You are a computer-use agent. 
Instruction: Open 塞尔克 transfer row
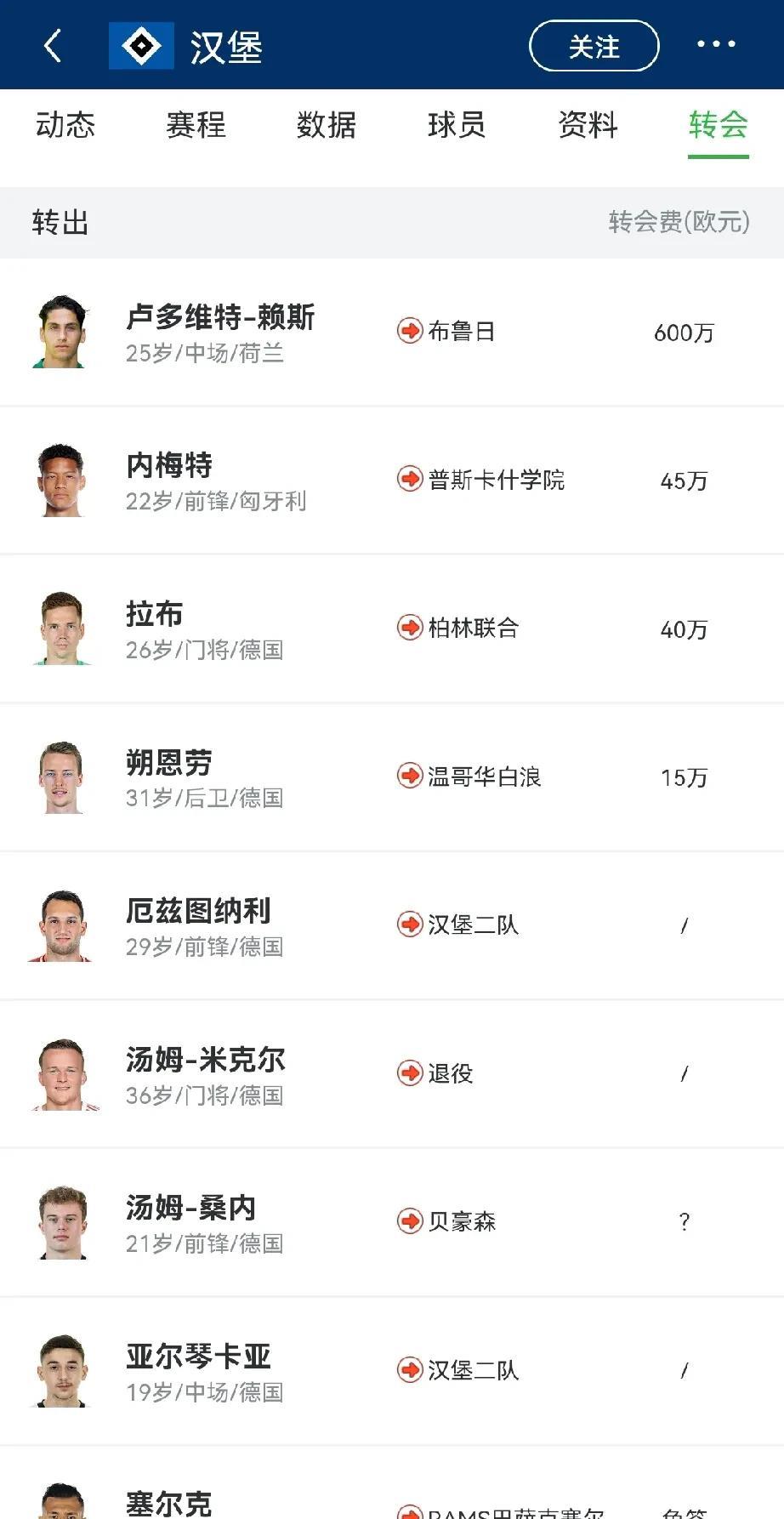coord(391,1501)
